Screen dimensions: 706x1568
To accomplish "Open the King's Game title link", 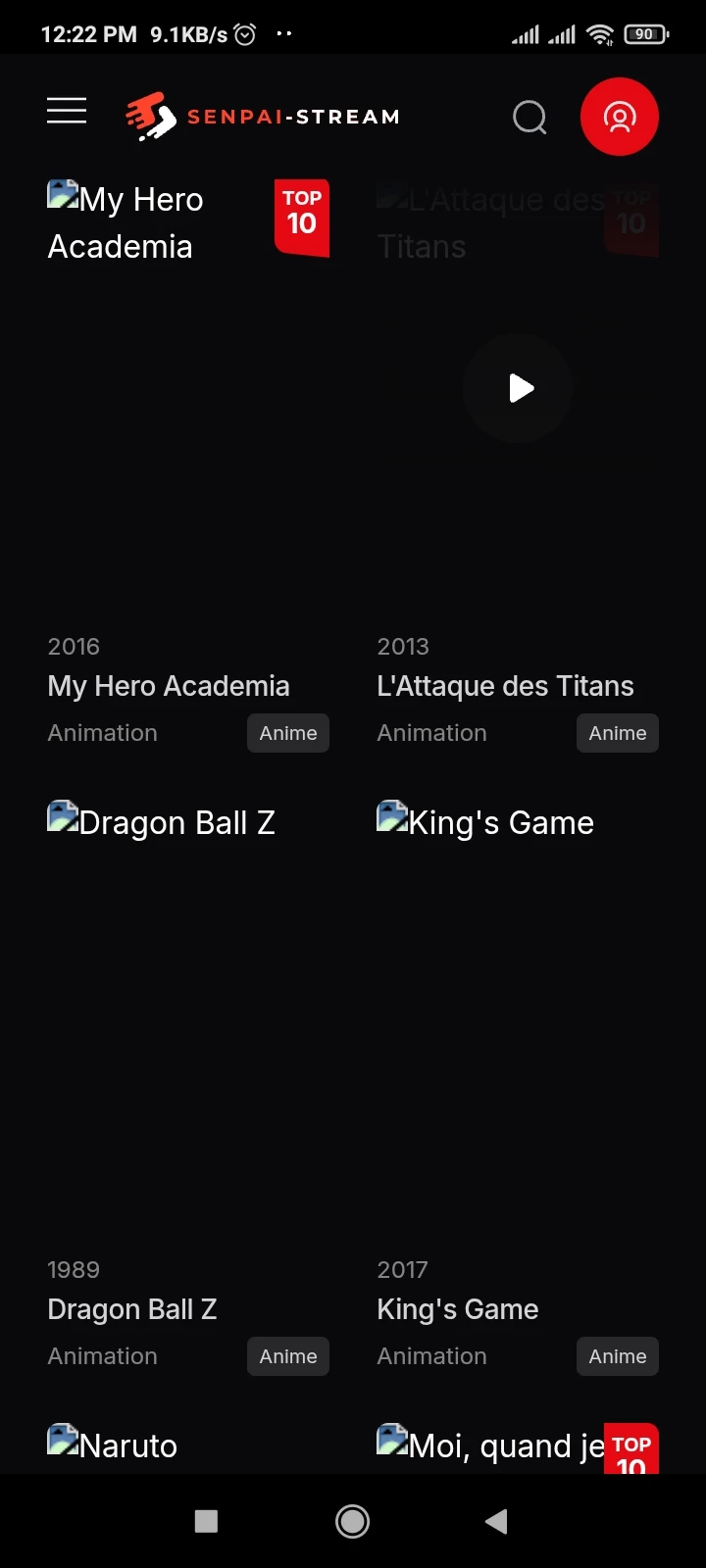I will click(x=457, y=1308).
